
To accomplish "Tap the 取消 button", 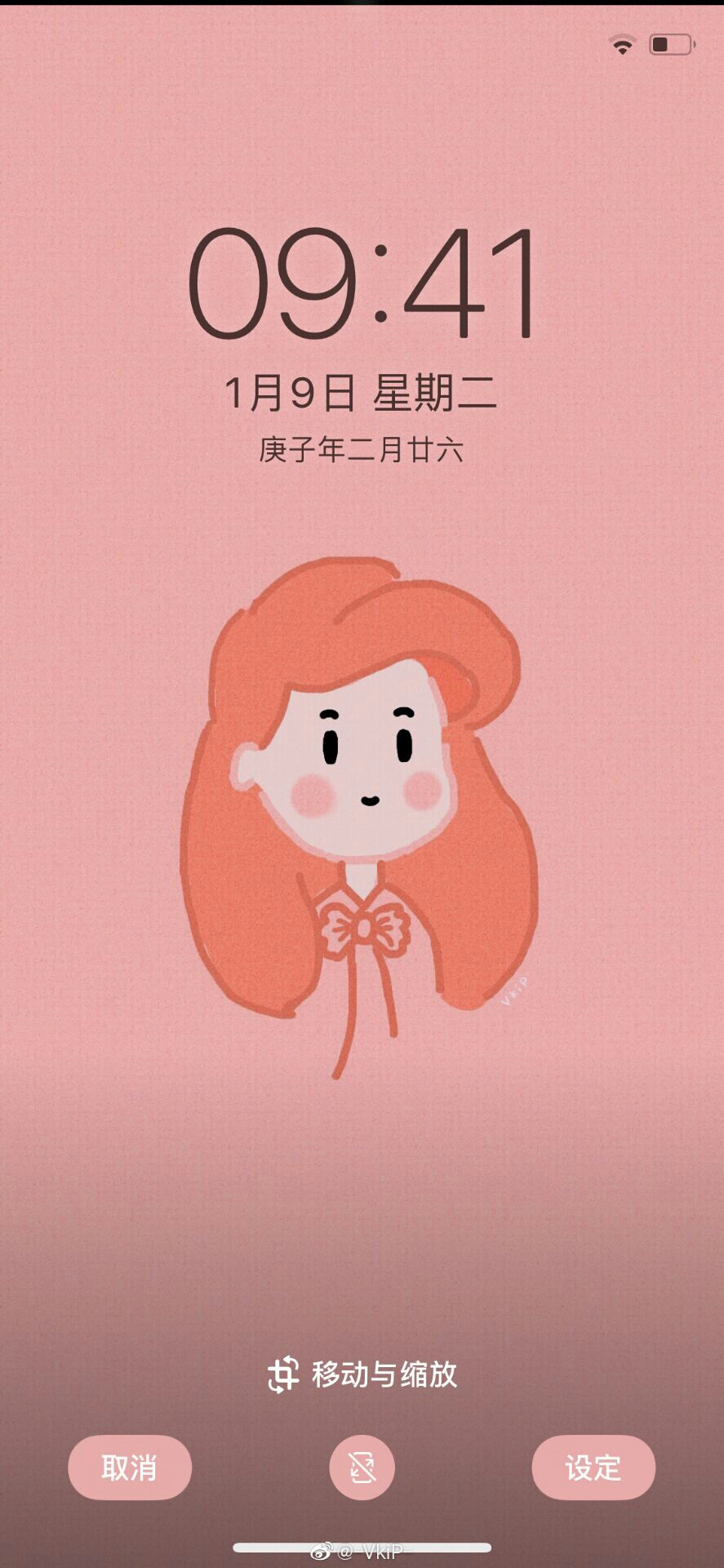I will click(x=130, y=1468).
